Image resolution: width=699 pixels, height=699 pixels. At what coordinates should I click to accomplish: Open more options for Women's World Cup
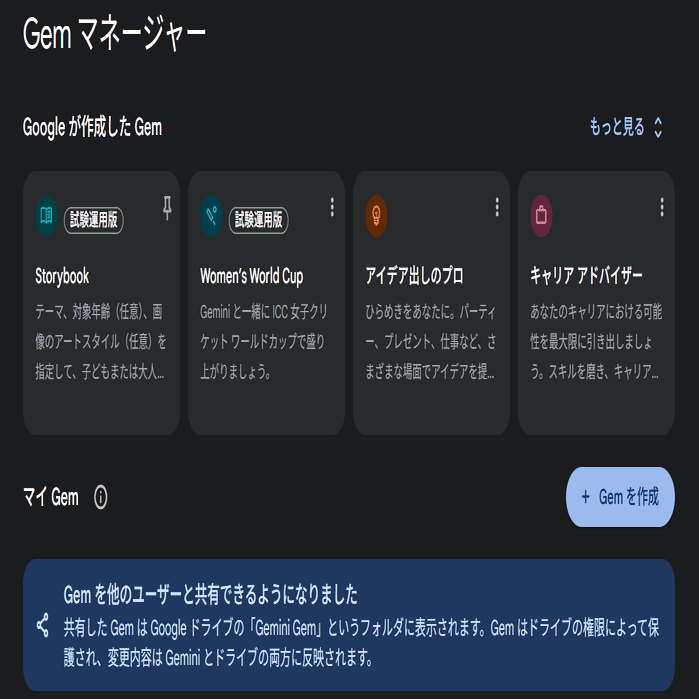point(332,207)
